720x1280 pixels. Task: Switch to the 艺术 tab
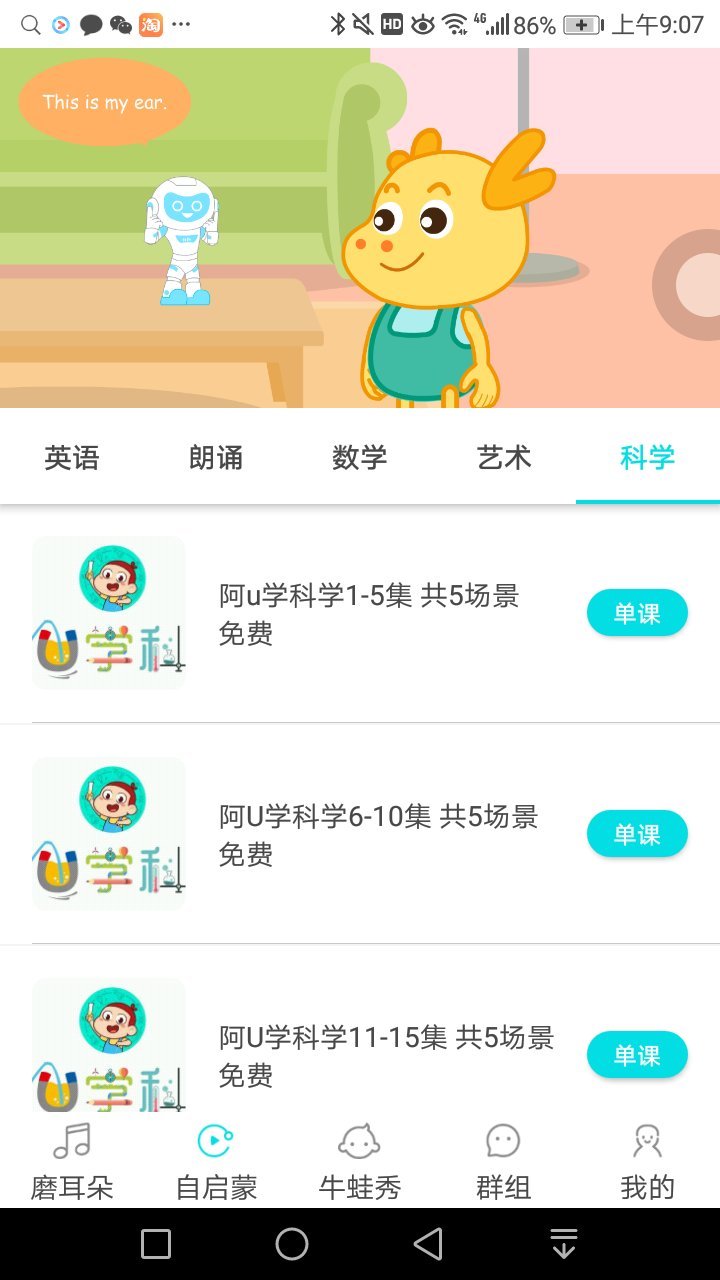tap(504, 458)
